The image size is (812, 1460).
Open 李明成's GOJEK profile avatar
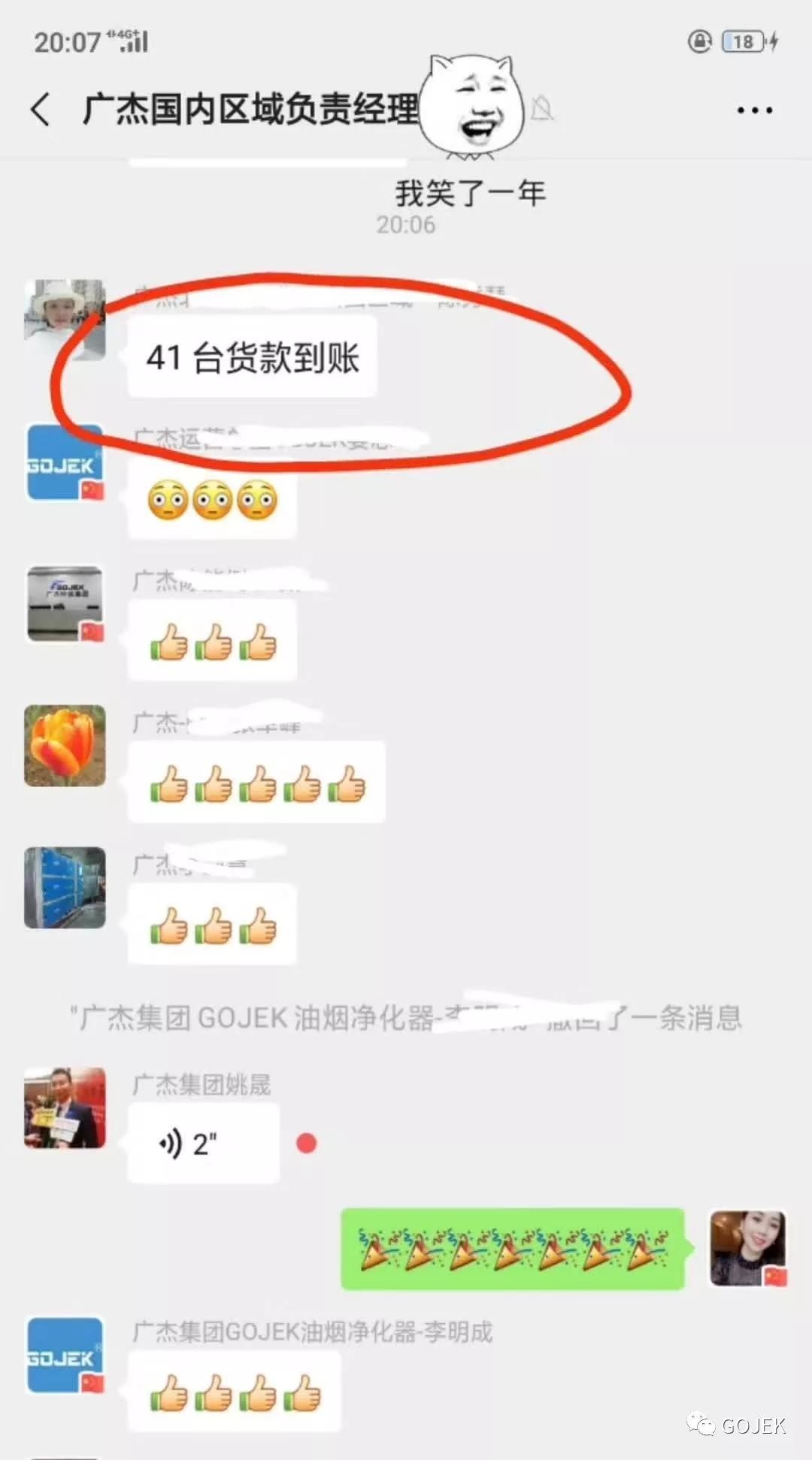pyautogui.click(x=65, y=1355)
